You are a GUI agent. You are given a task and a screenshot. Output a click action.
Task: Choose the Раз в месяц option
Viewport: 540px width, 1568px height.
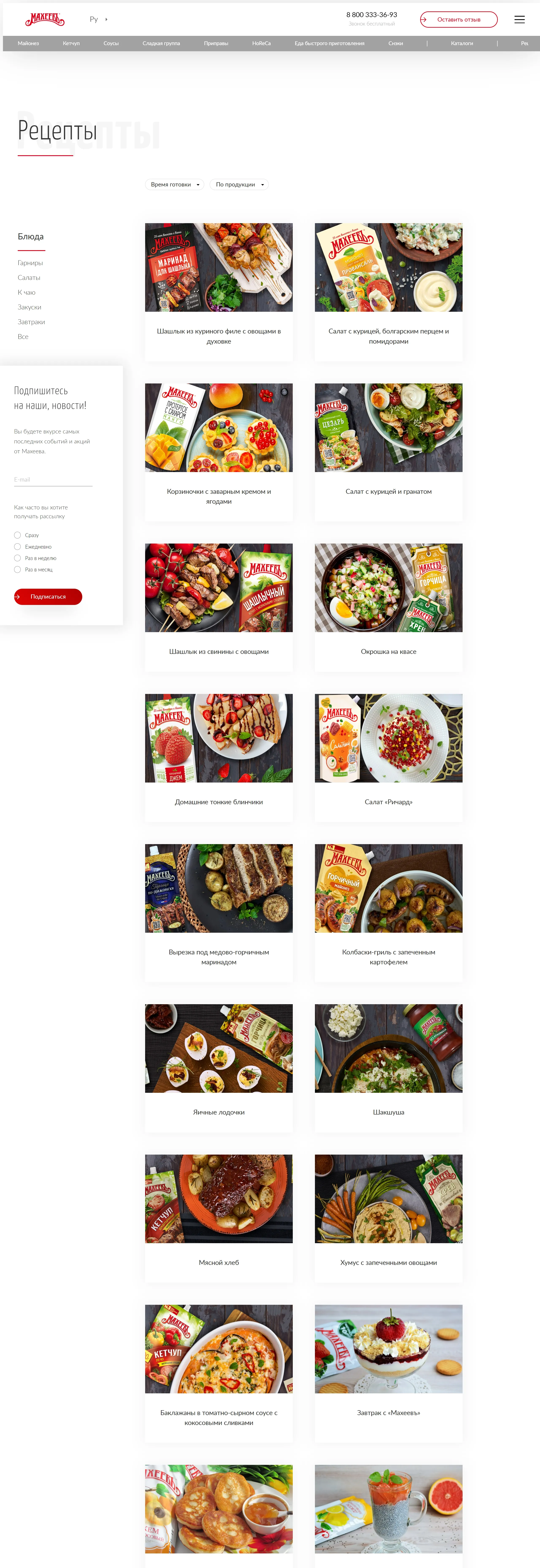pyautogui.click(x=18, y=570)
